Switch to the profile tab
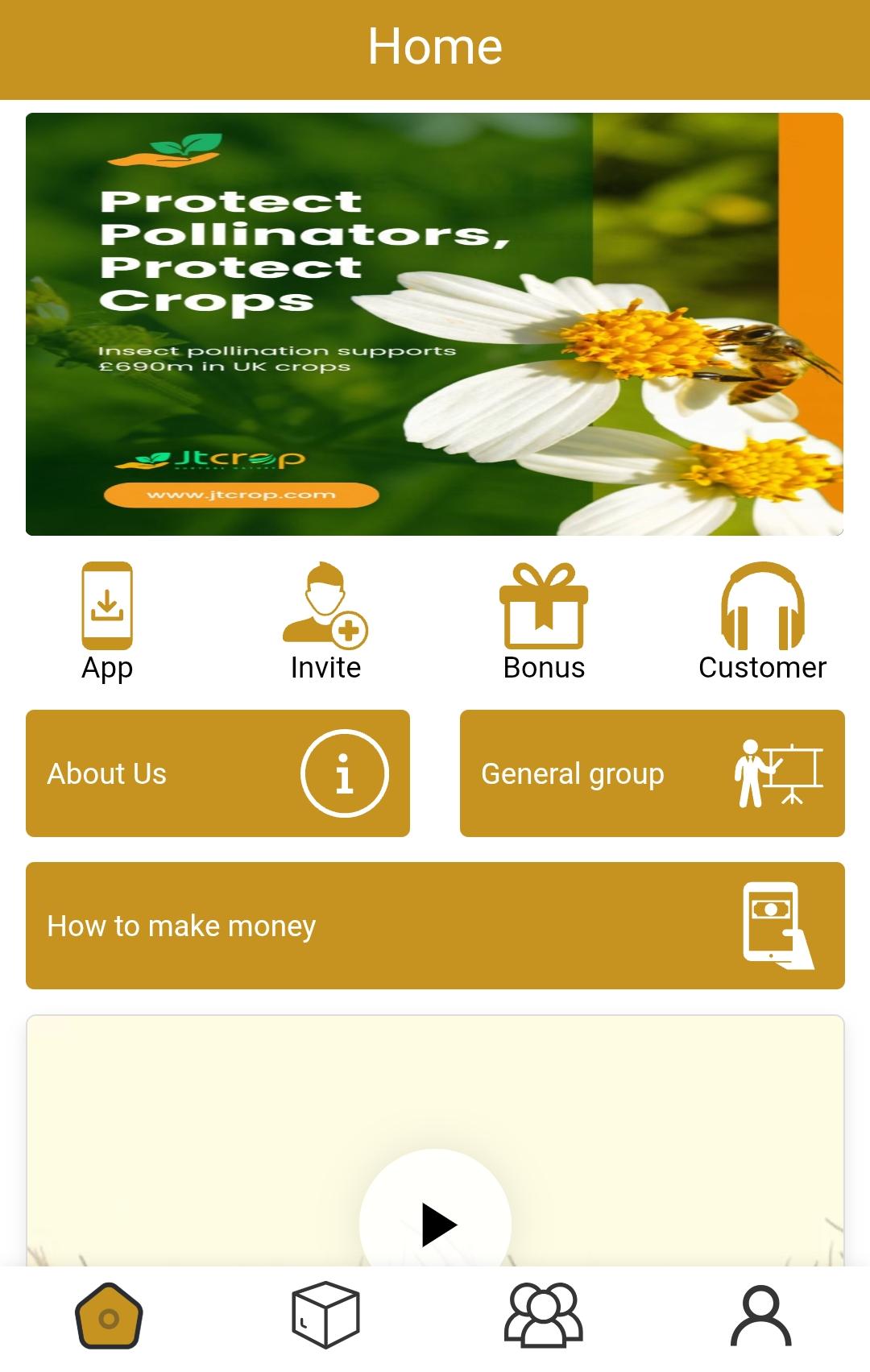This screenshot has height=1372, width=870. point(761,1316)
